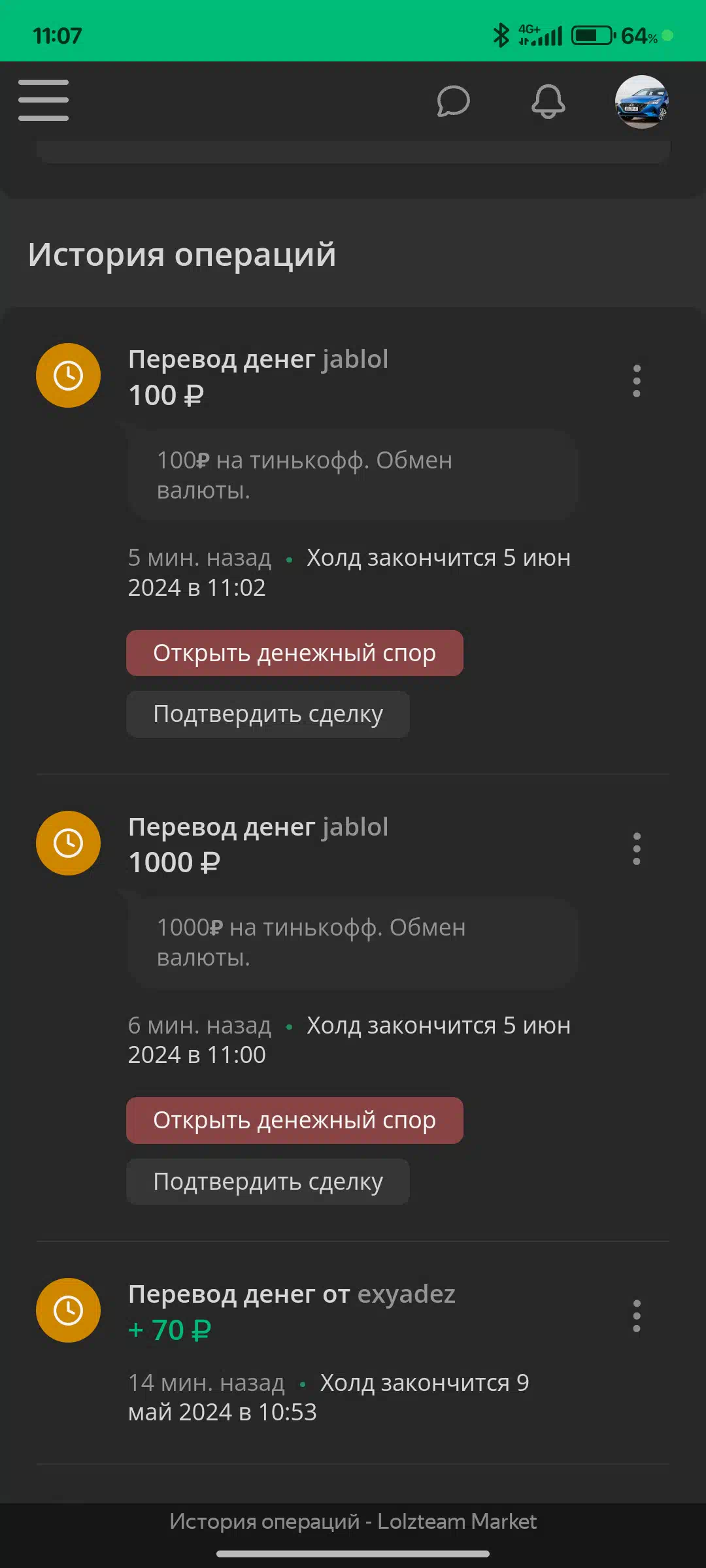Confirm the 100 ₽ deal

coord(268,714)
